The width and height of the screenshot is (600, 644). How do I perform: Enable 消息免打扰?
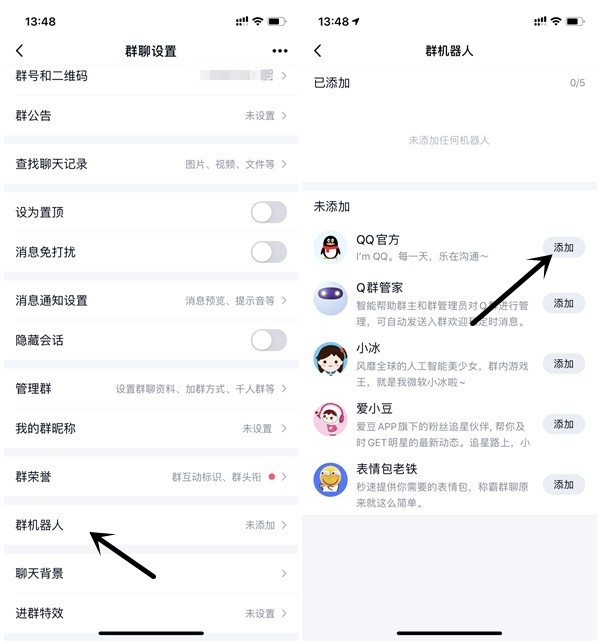tap(268, 252)
